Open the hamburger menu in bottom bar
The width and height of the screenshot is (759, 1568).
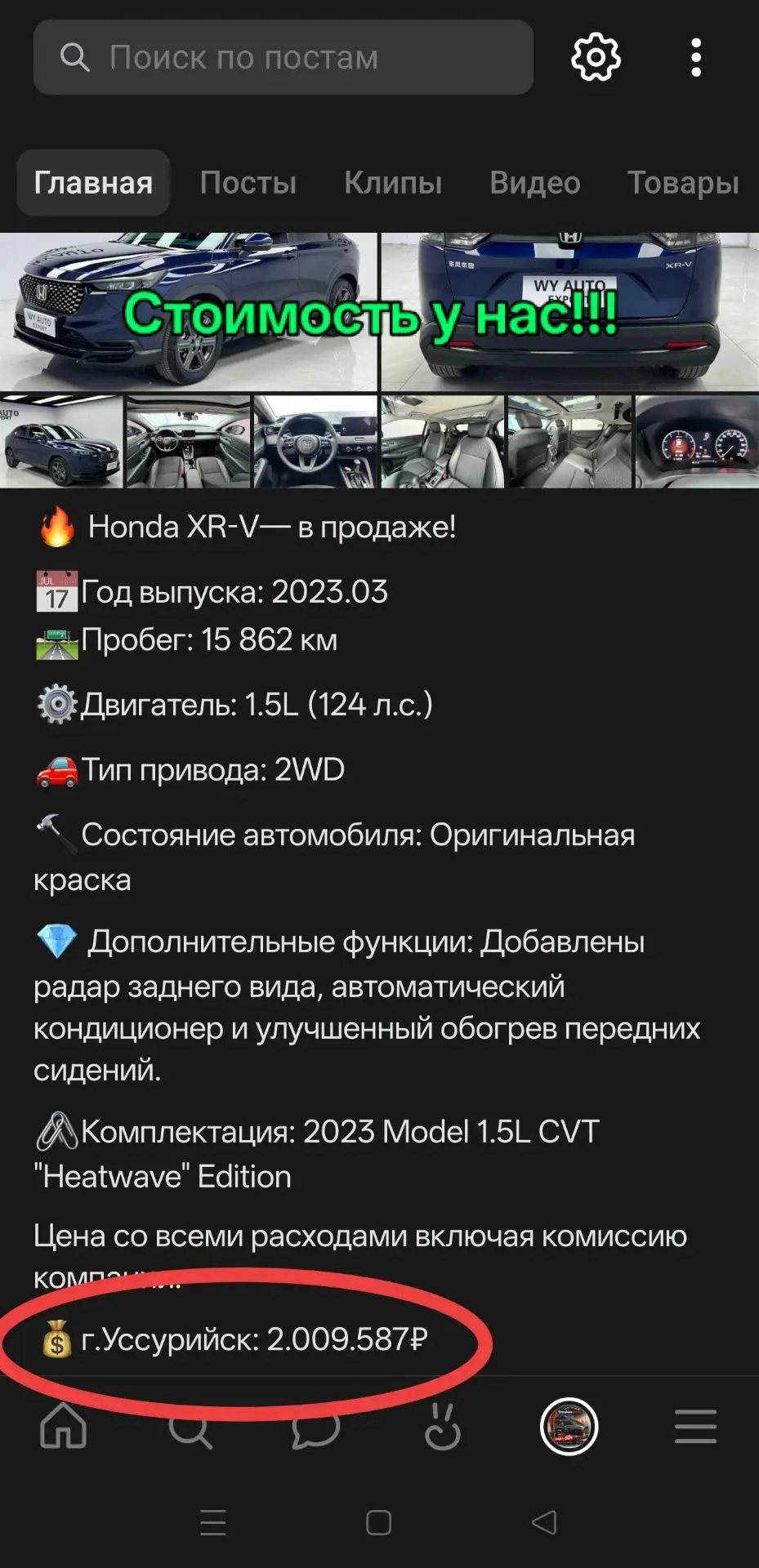pos(696,1426)
